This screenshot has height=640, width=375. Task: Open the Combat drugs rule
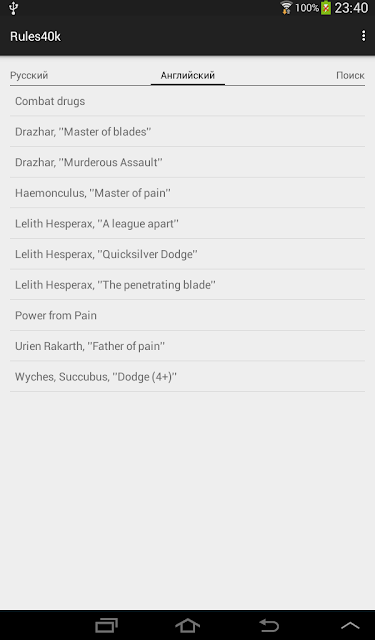tap(187, 101)
